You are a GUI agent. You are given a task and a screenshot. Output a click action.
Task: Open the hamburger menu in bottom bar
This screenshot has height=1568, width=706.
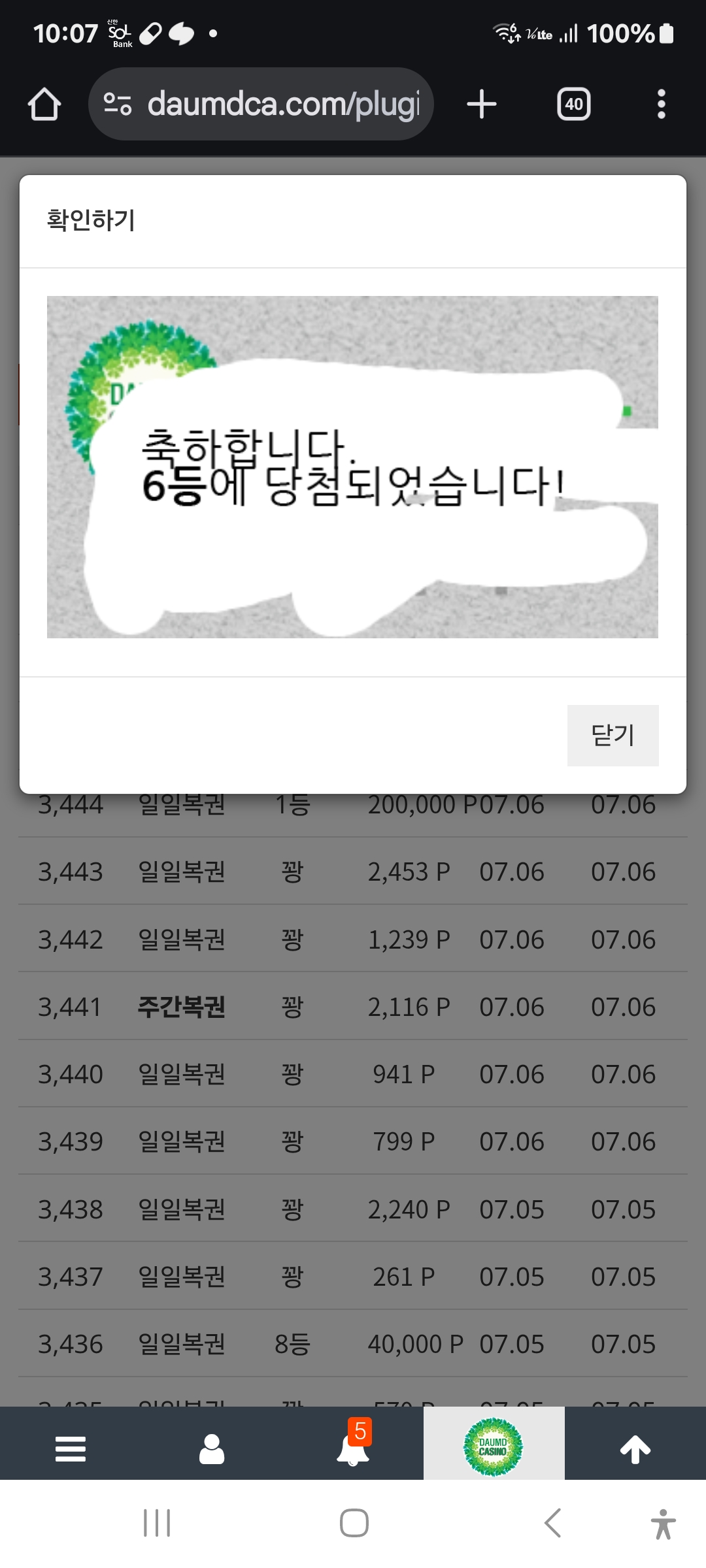click(x=71, y=1448)
